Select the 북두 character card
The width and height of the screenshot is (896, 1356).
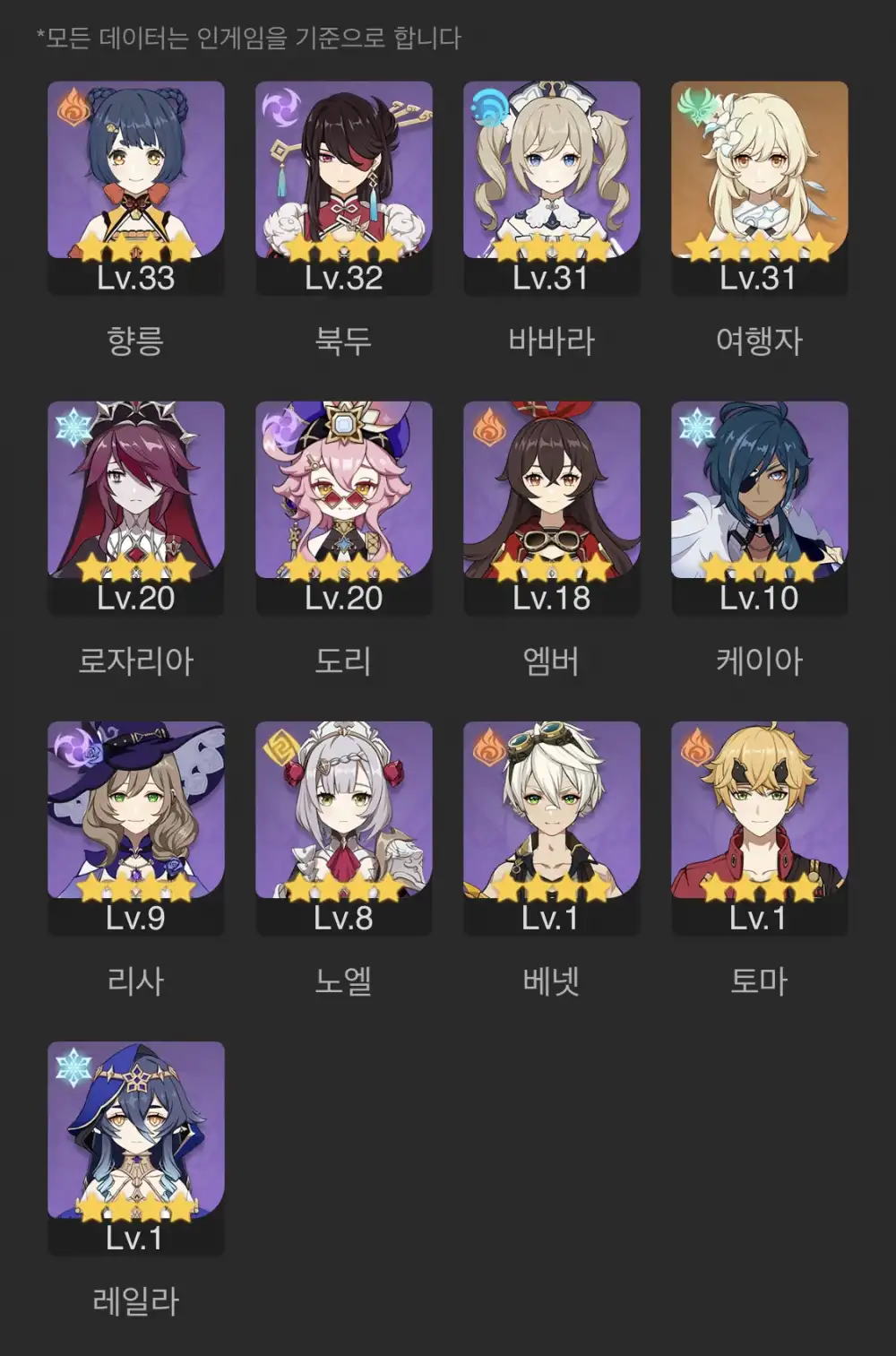(x=344, y=186)
